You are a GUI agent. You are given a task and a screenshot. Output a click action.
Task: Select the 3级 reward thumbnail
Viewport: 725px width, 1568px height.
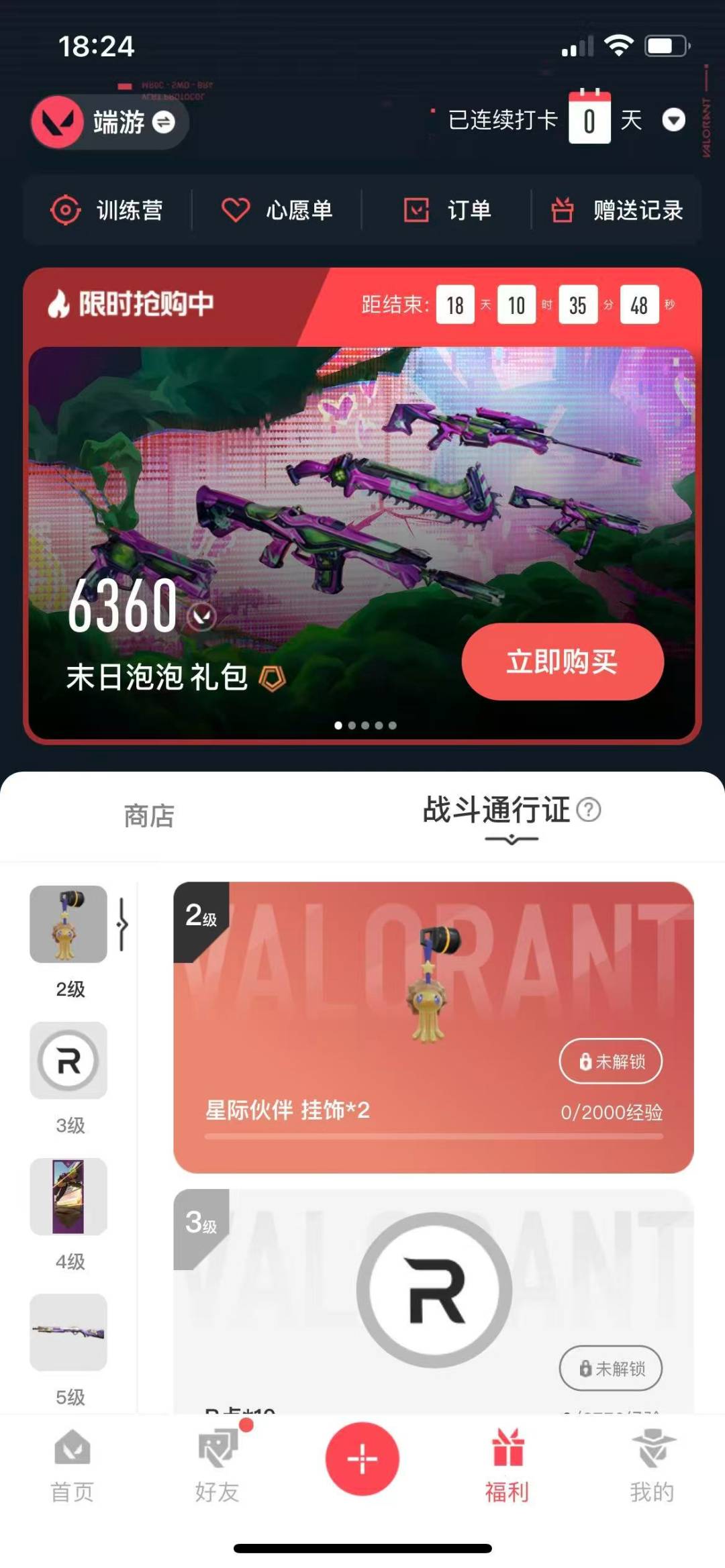[68, 1060]
